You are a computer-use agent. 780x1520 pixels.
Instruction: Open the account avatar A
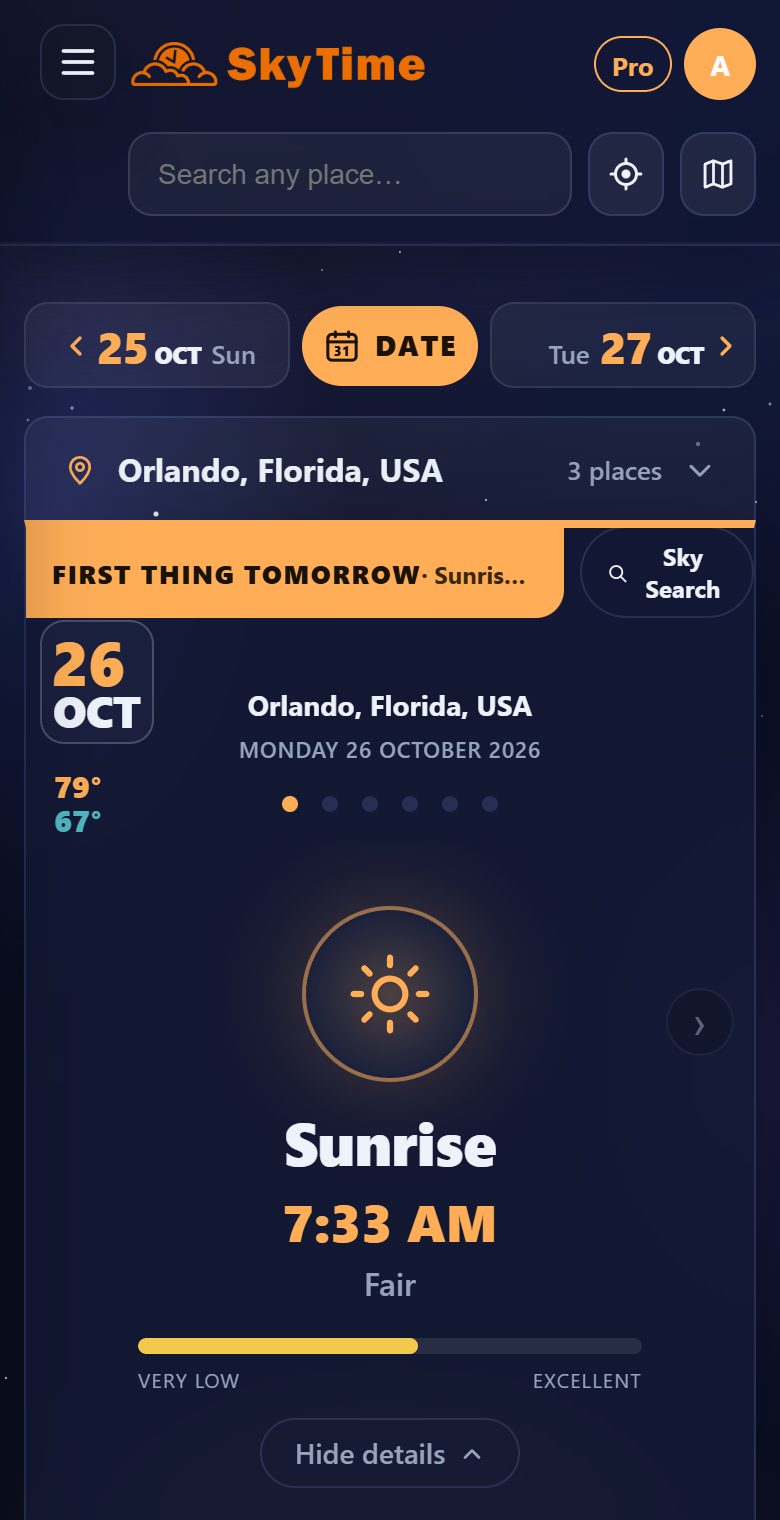click(x=719, y=64)
